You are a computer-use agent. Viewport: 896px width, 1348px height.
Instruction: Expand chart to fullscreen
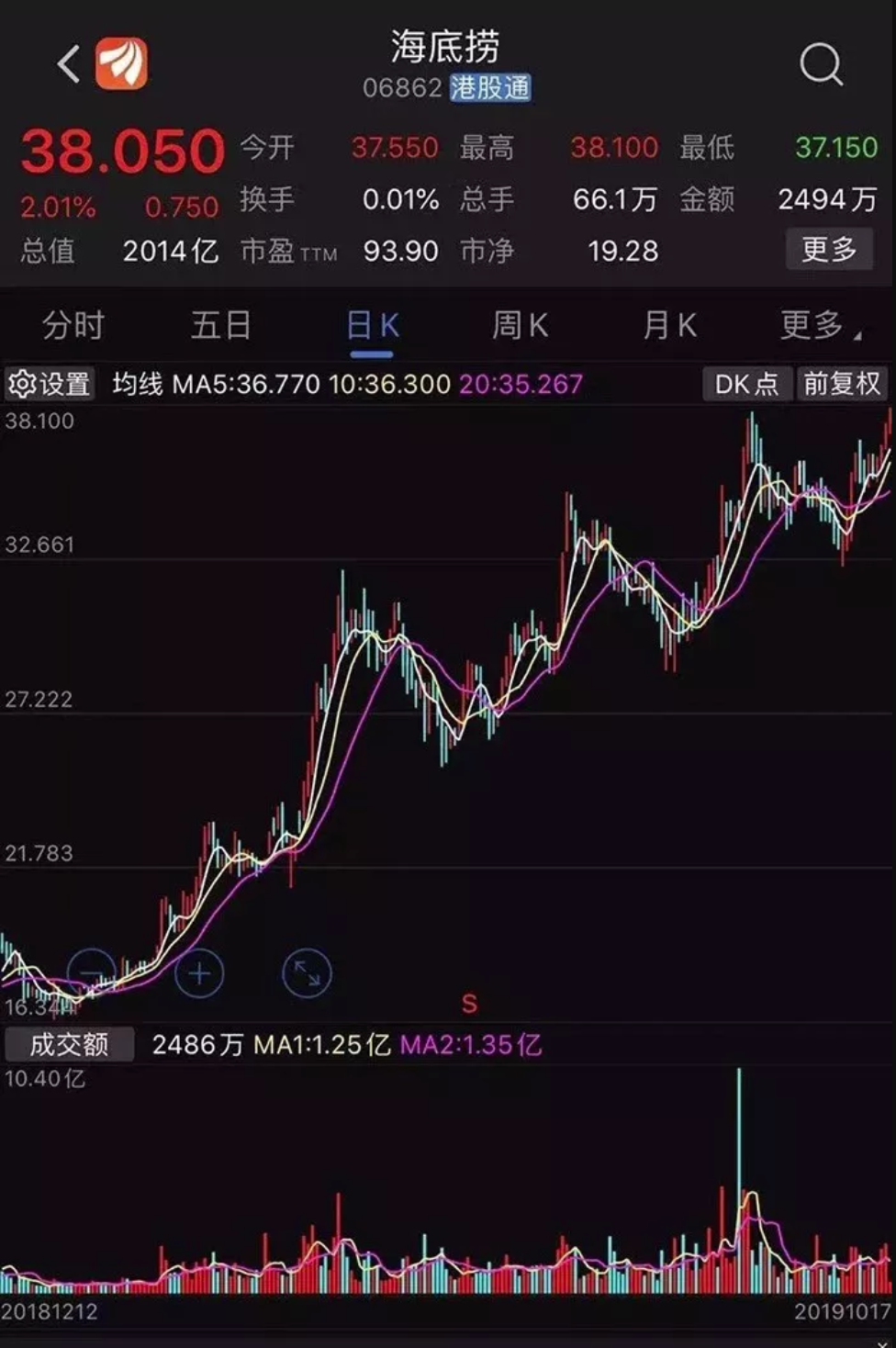coord(307,973)
